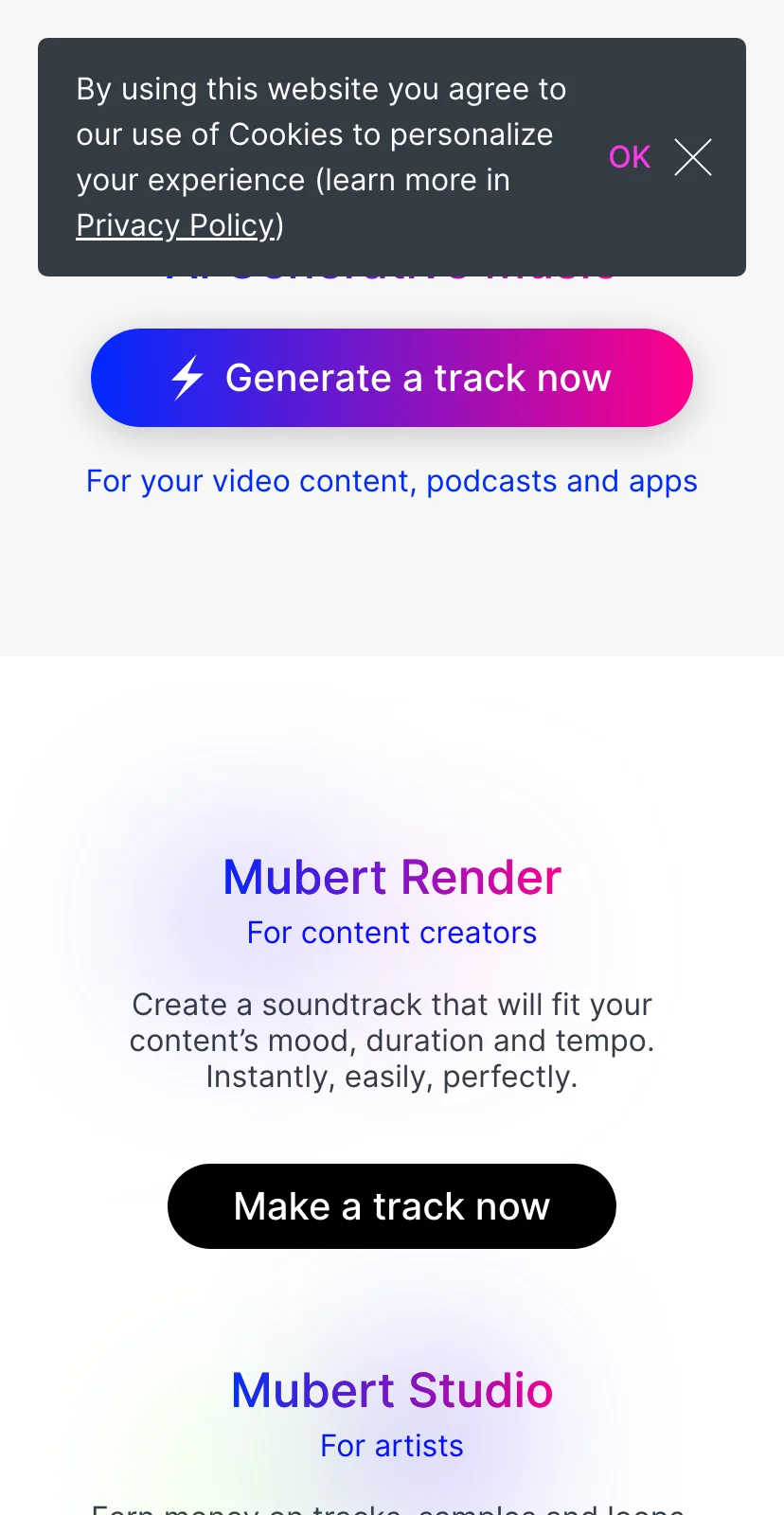Accept cookies with the OK button
Image resolution: width=784 pixels, height=1515 pixels.
click(630, 157)
